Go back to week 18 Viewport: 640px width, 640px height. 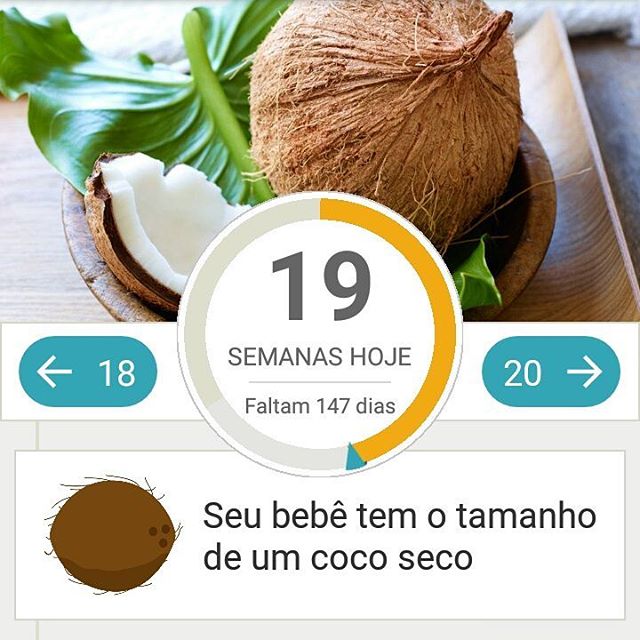click(x=88, y=372)
